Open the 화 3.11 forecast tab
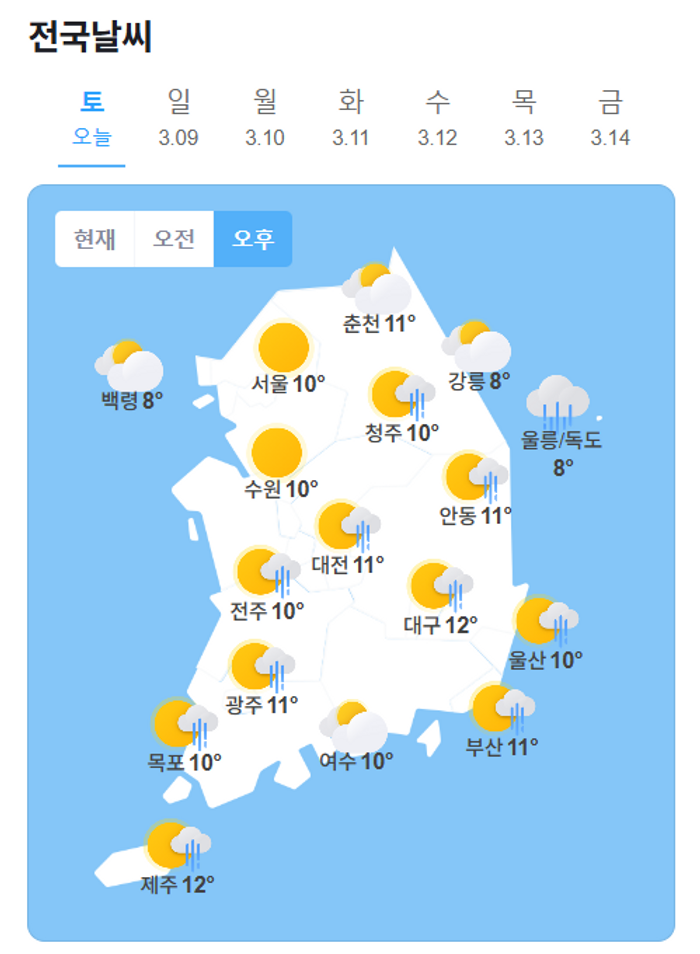 click(x=351, y=119)
